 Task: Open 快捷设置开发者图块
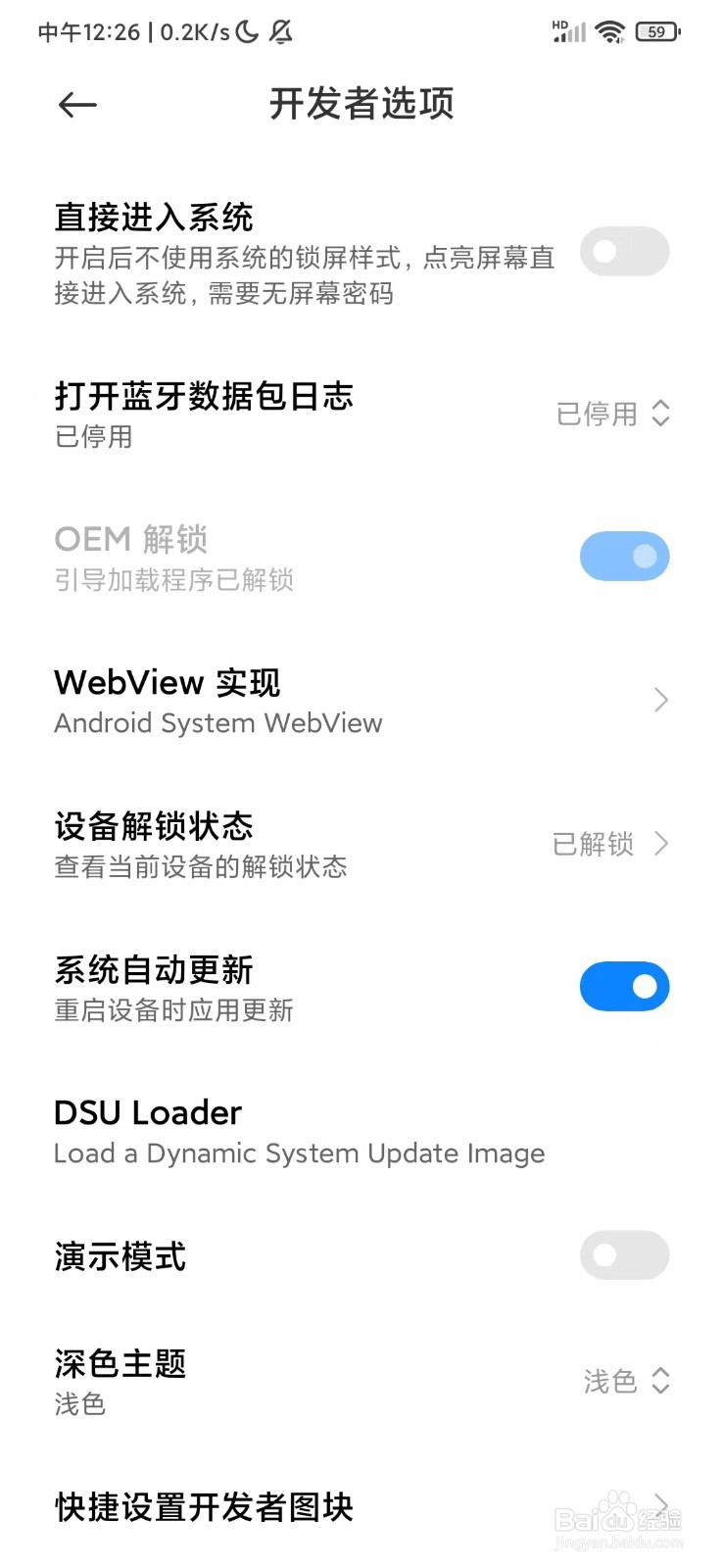point(361,1506)
